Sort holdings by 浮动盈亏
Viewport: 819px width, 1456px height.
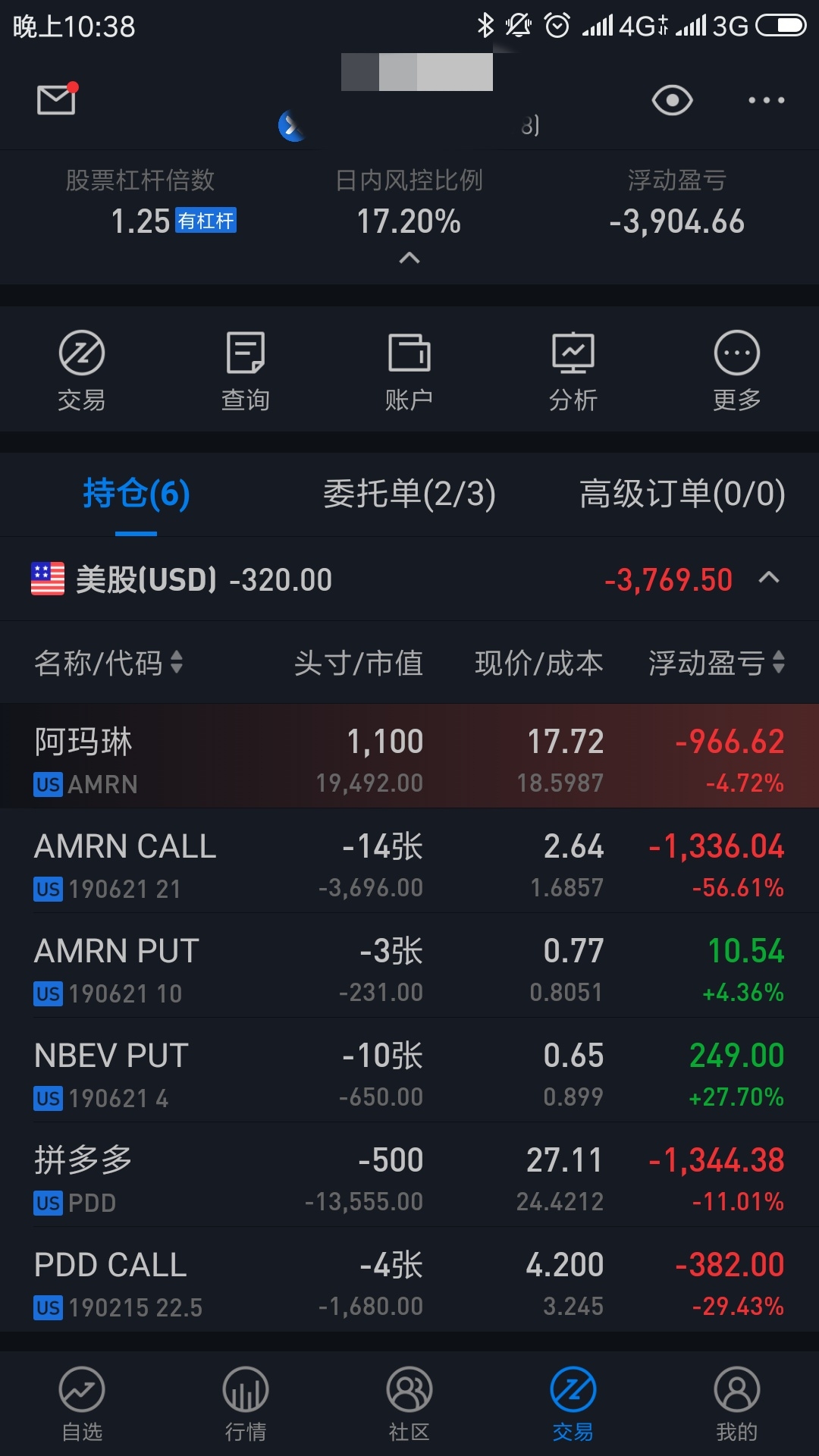point(717,663)
